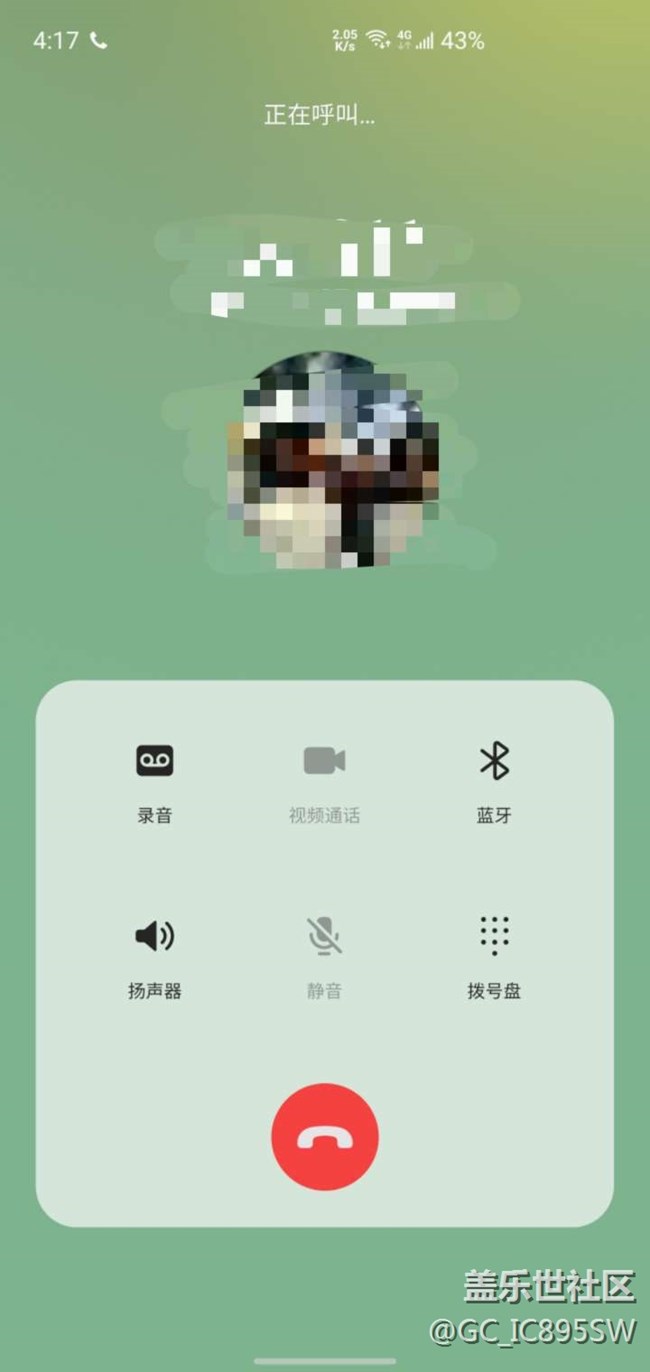The width and height of the screenshot is (650, 1372).
Task: End the call with the red button
Action: click(325, 1137)
